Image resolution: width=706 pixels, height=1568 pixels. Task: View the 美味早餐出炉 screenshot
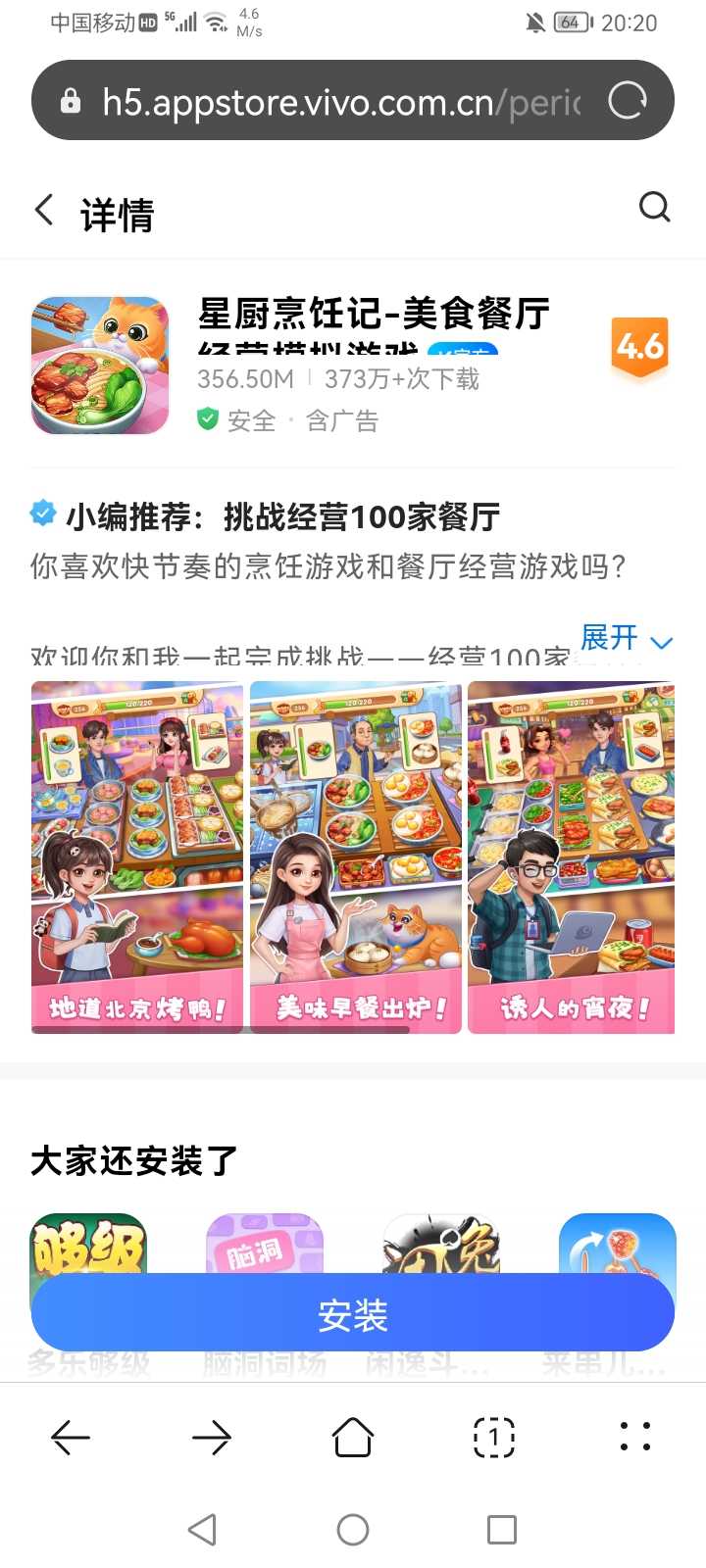356,857
